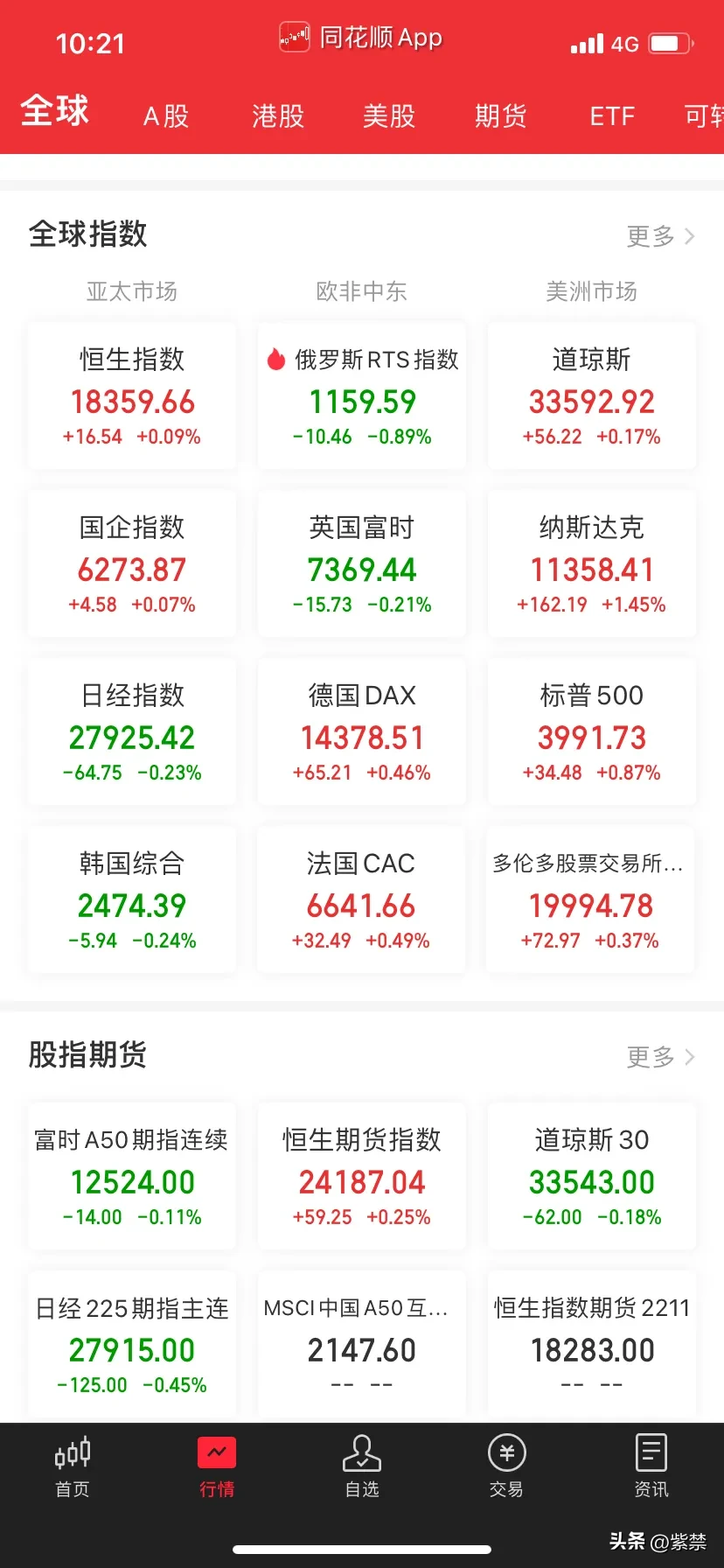Image resolution: width=724 pixels, height=1568 pixels.
Task: Open 富时A50期指连续 futures card
Action: (x=132, y=1176)
